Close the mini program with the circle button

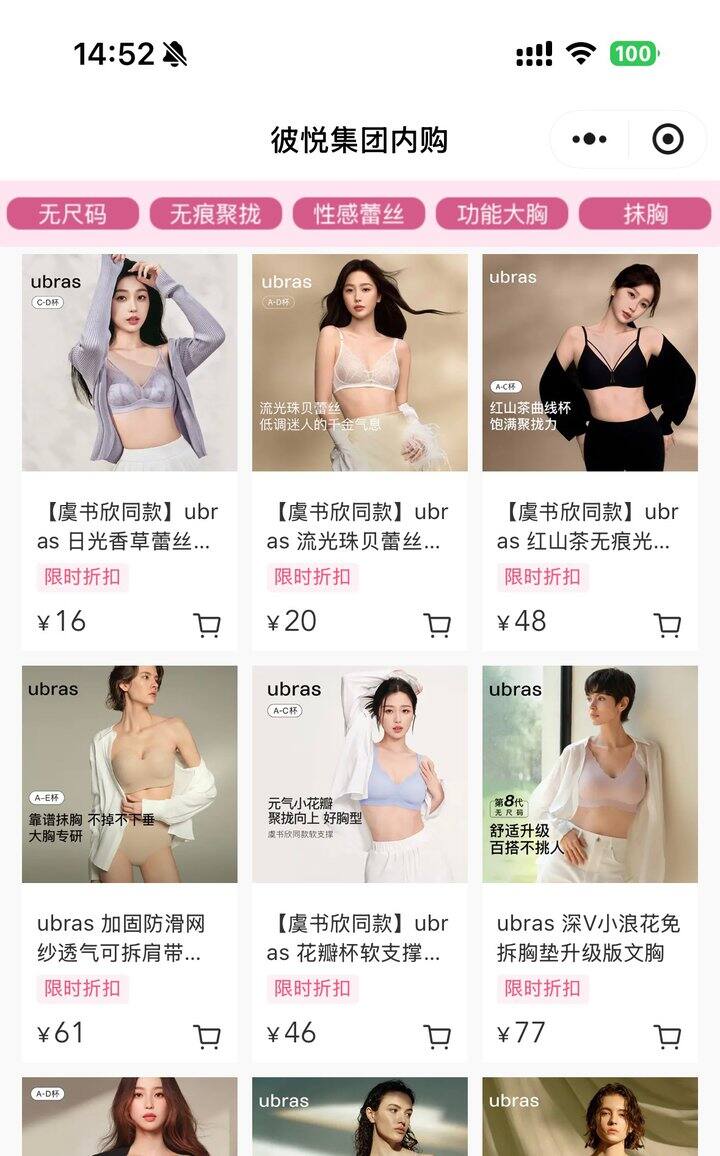tap(667, 139)
